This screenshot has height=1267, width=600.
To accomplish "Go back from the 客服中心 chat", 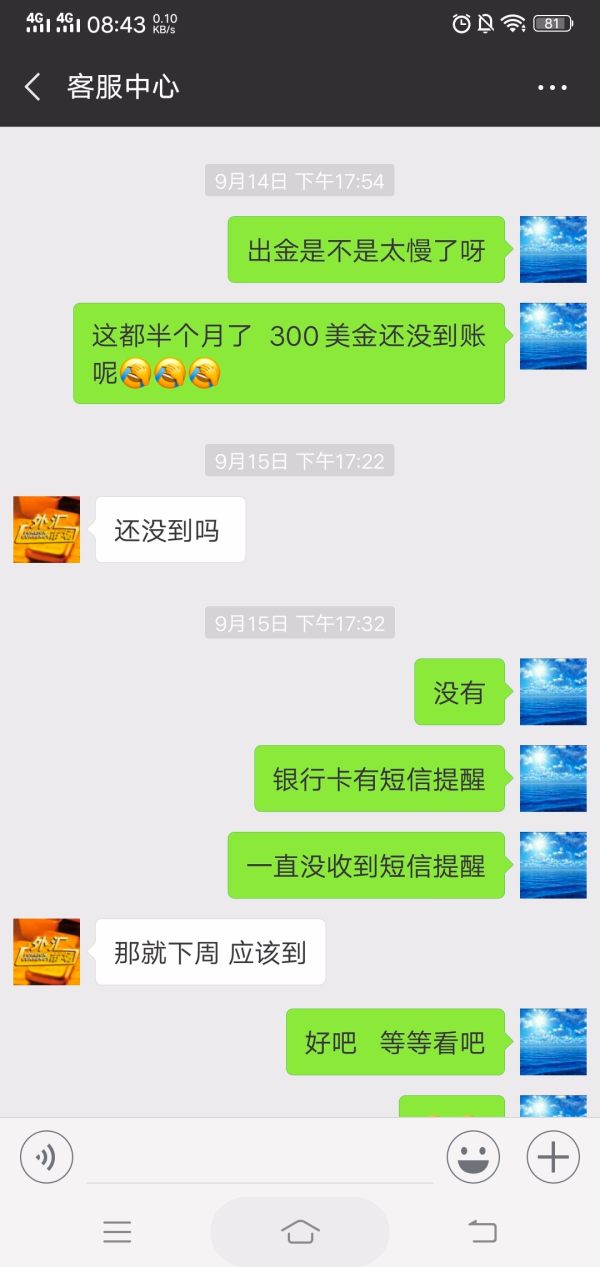I will (33, 87).
